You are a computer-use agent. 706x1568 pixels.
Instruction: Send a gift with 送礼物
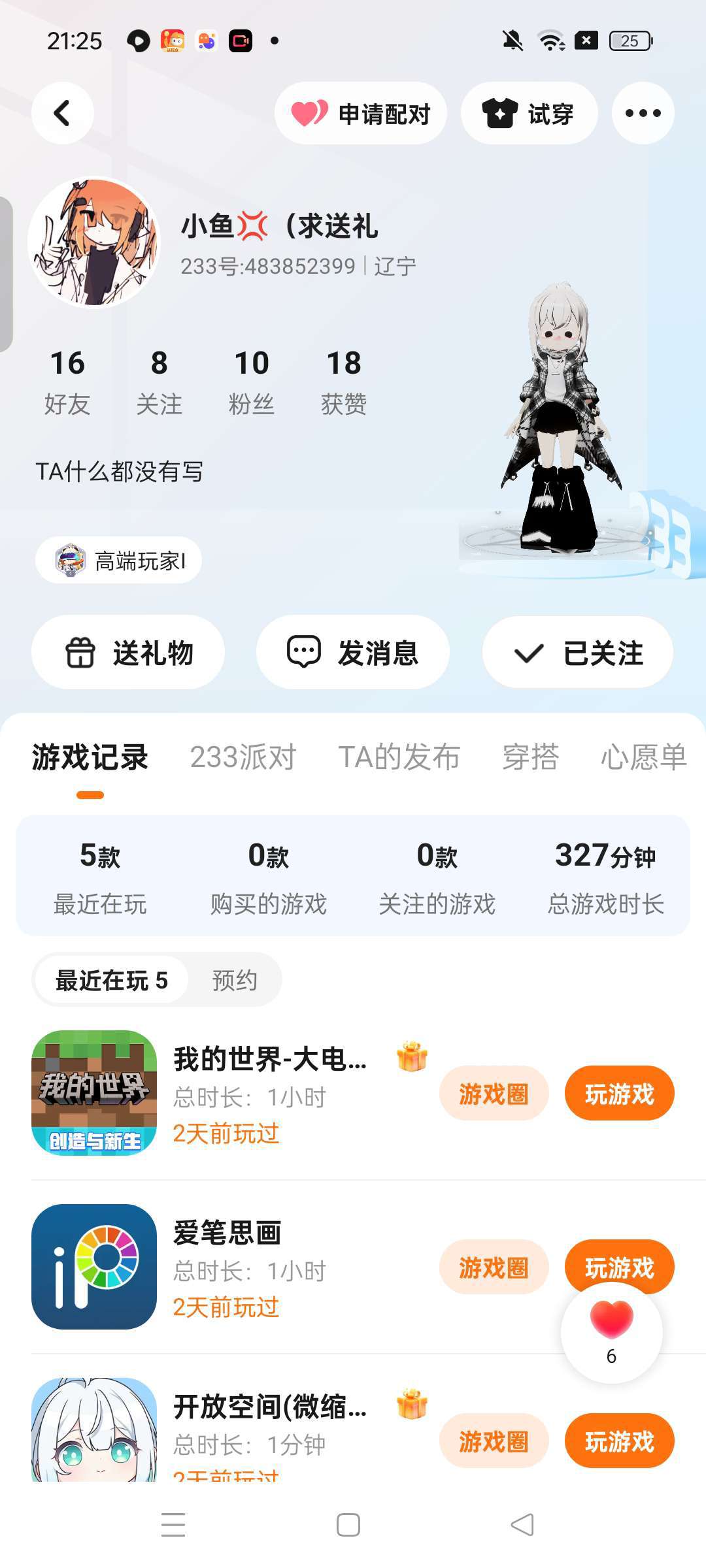point(128,652)
